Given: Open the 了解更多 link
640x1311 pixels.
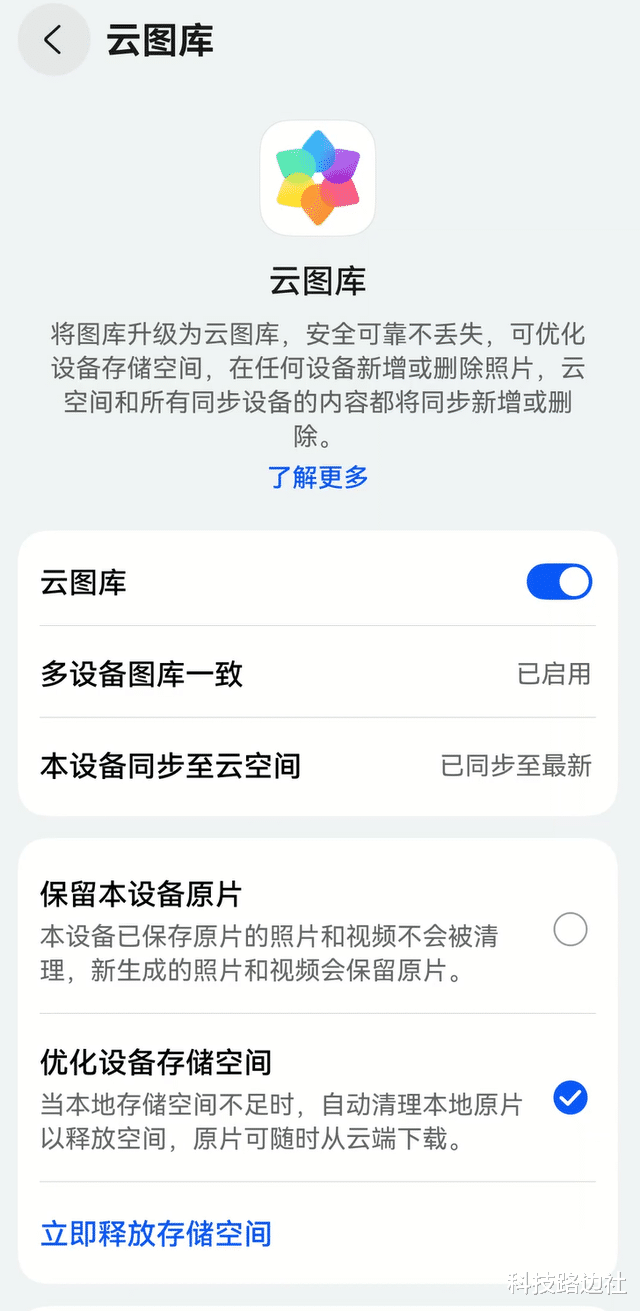Looking at the screenshot, I should pos(318,477).
